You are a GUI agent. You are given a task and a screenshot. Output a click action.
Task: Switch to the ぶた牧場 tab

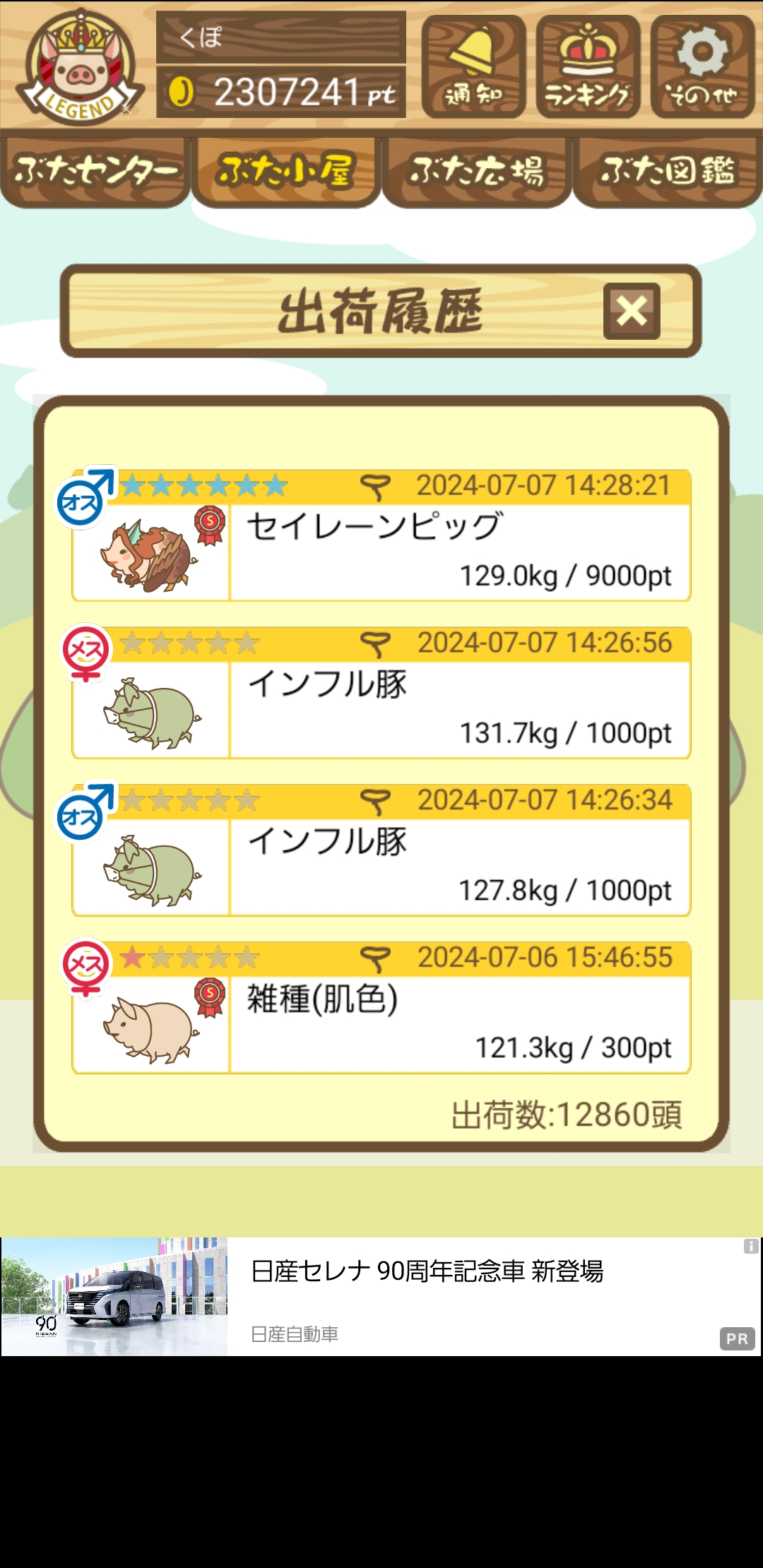[x=477, y=171]
